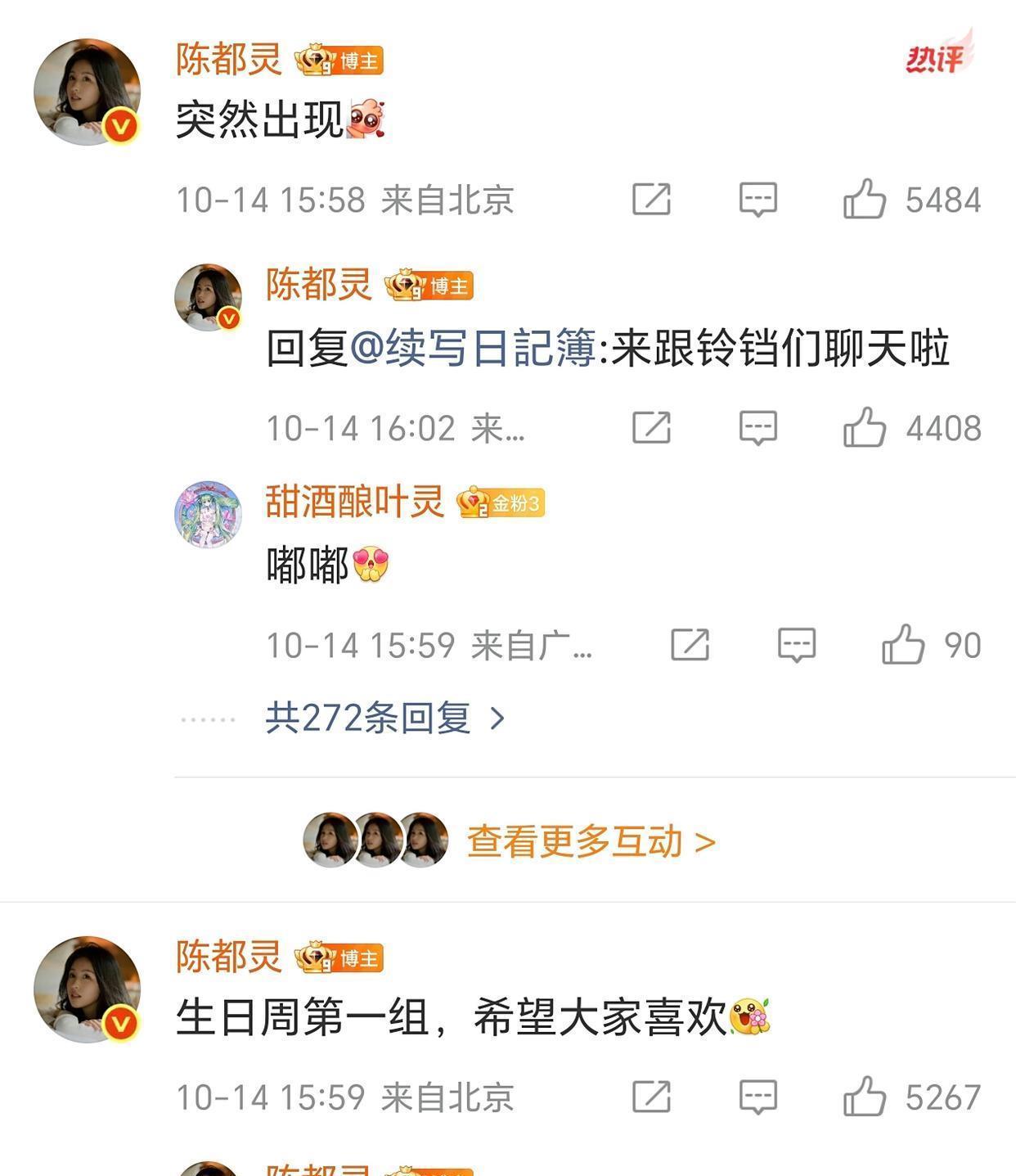Share the comment 突然出现
Image resolution: width=1016 pixels, height=1176 pixels.
pos(651,199)
